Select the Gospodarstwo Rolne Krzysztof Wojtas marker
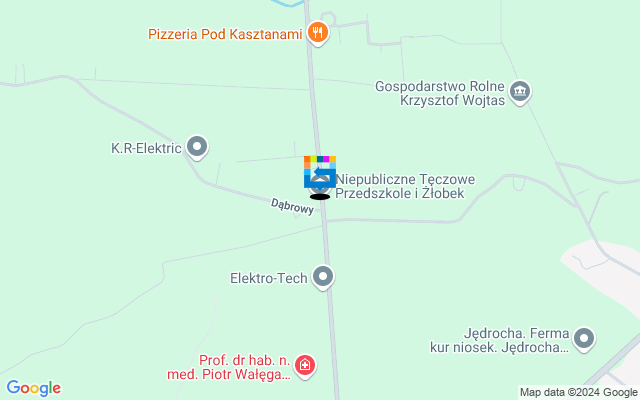The height and width of the screenshot is (400, 640). (519, 92)
